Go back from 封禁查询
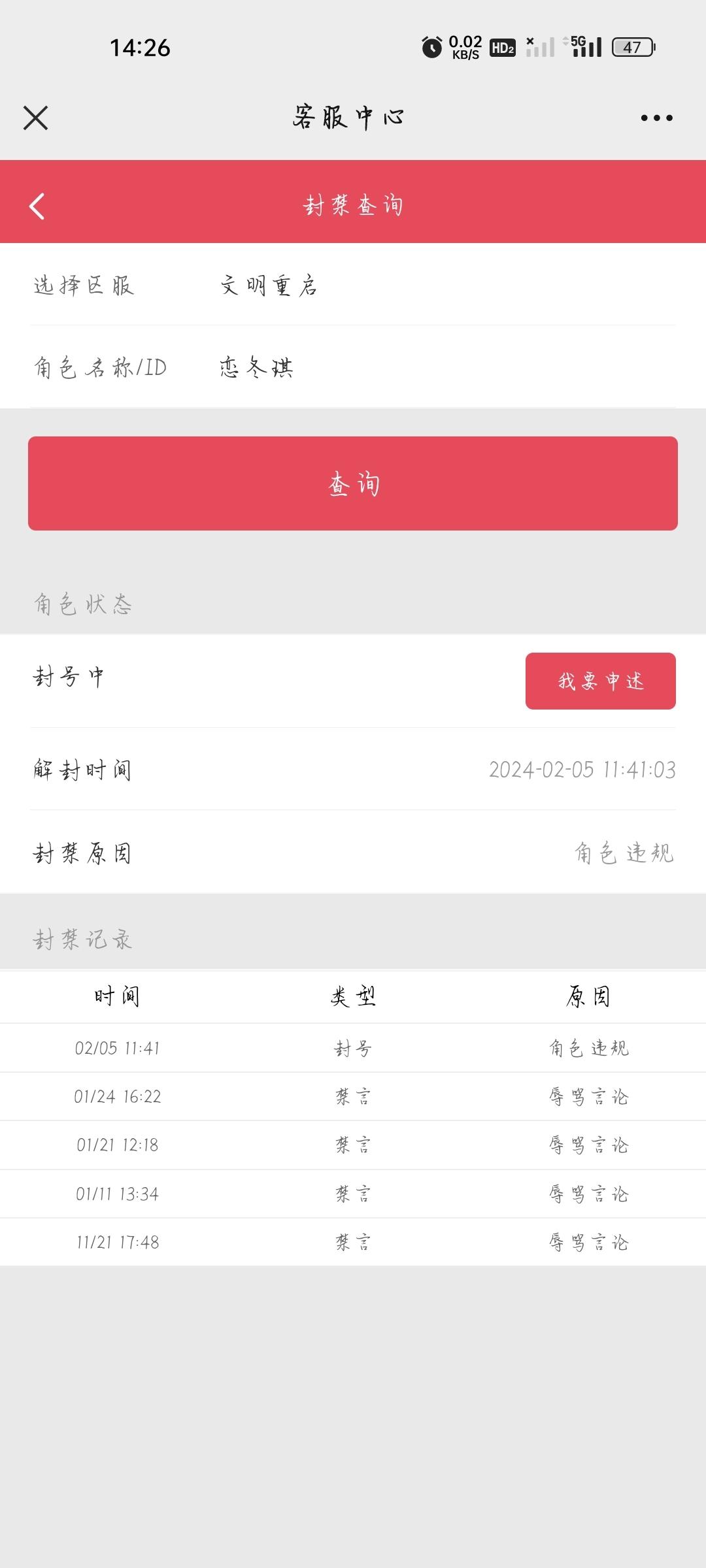 click(37, 206)
